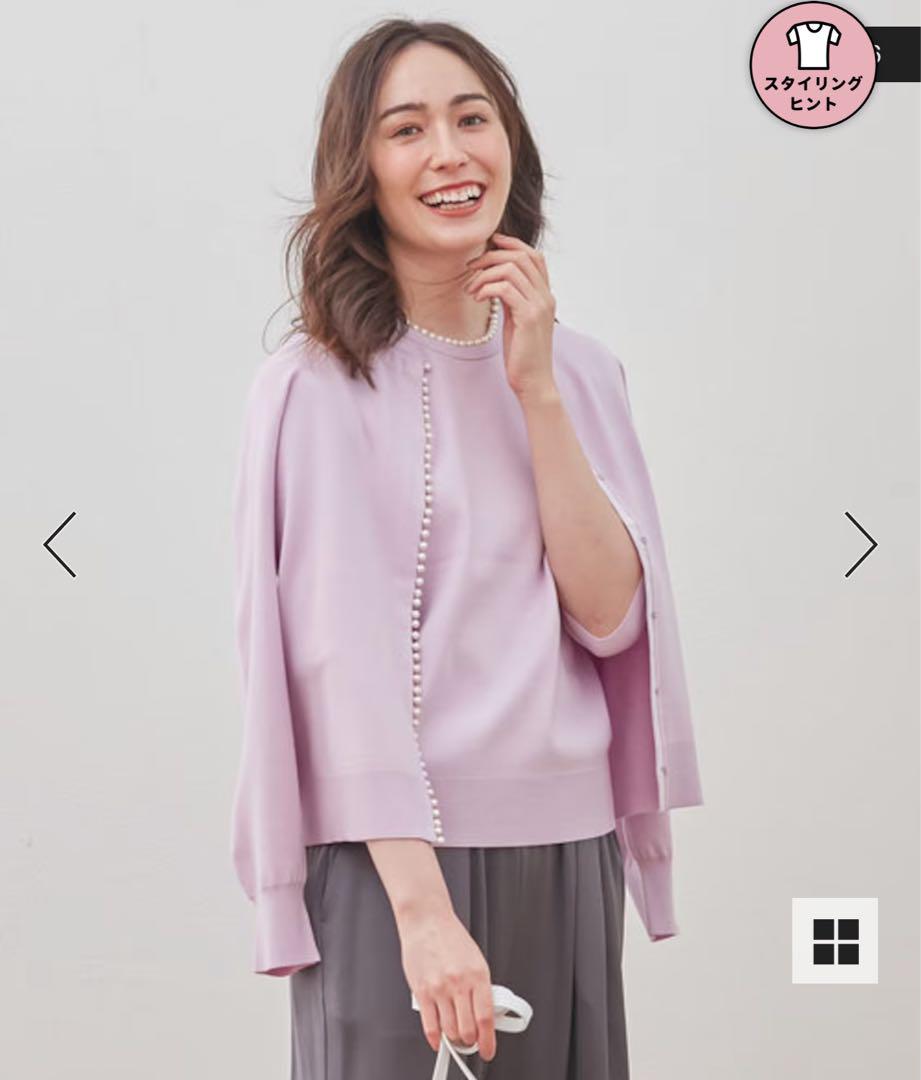Viewport: 921px width, 1080px height.
Task: Go to the next product photo
Action: click(860, 545)
